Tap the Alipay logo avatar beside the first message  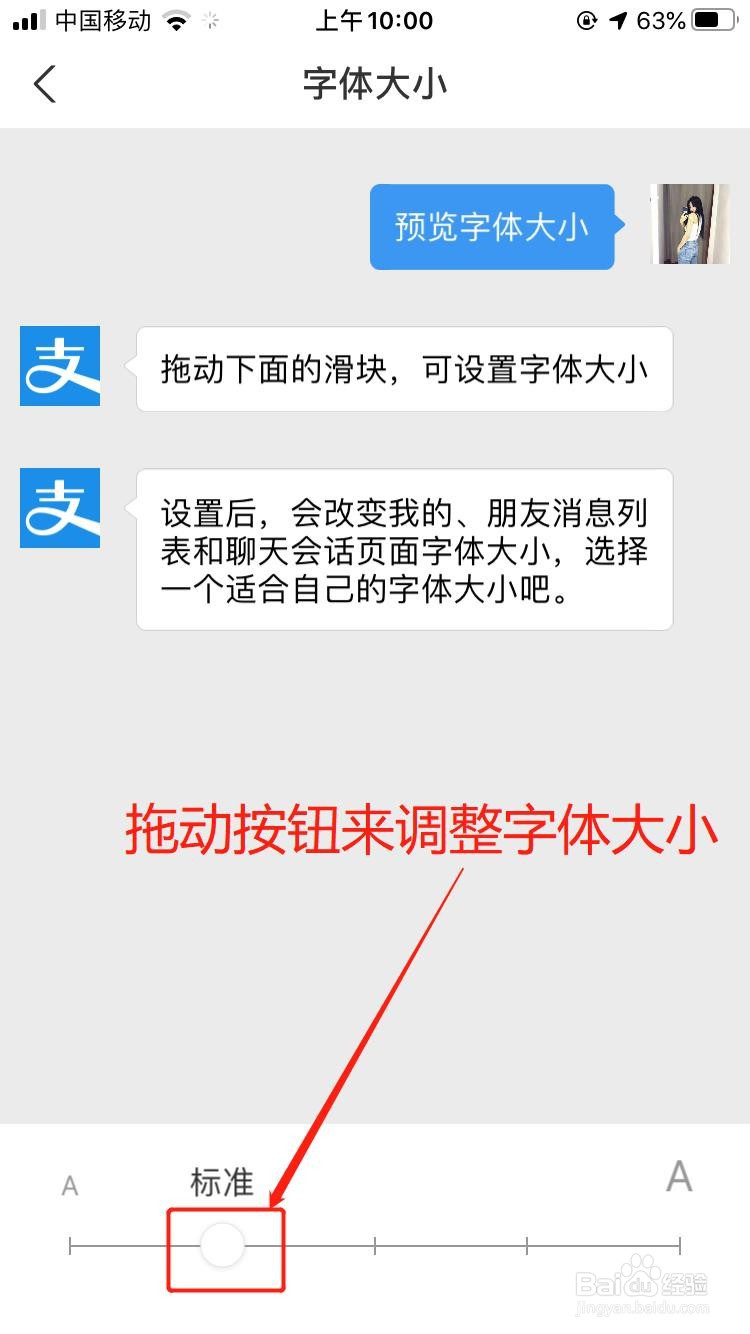pyautogui.click(x=60, y=368)
